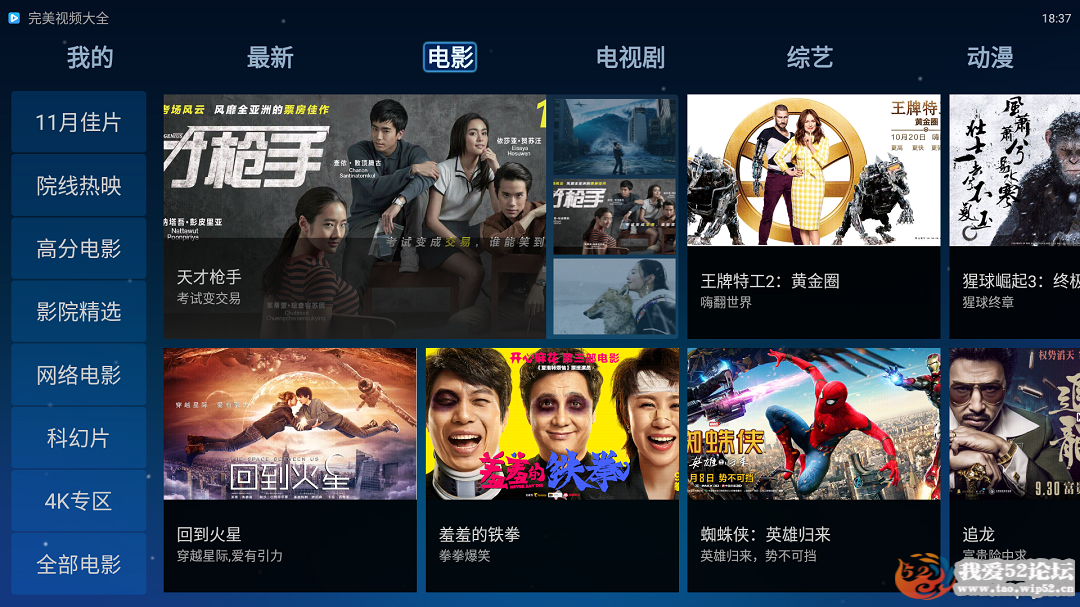The height and width of the screenshot is (607, 1080).
Task: Open the 11月佳片 category
Action: [79, 123]
